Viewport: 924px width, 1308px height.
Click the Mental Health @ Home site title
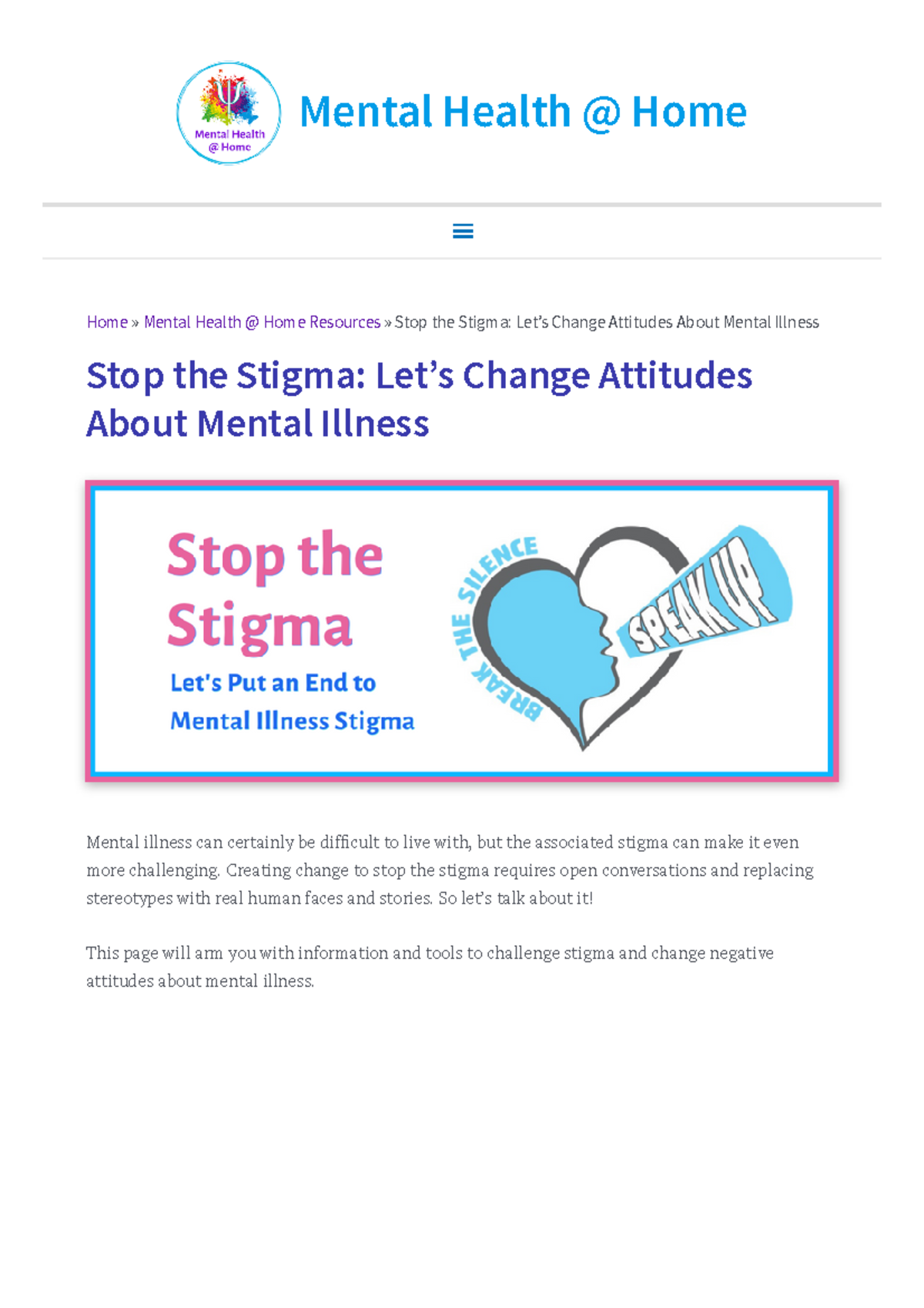[523, 112]
